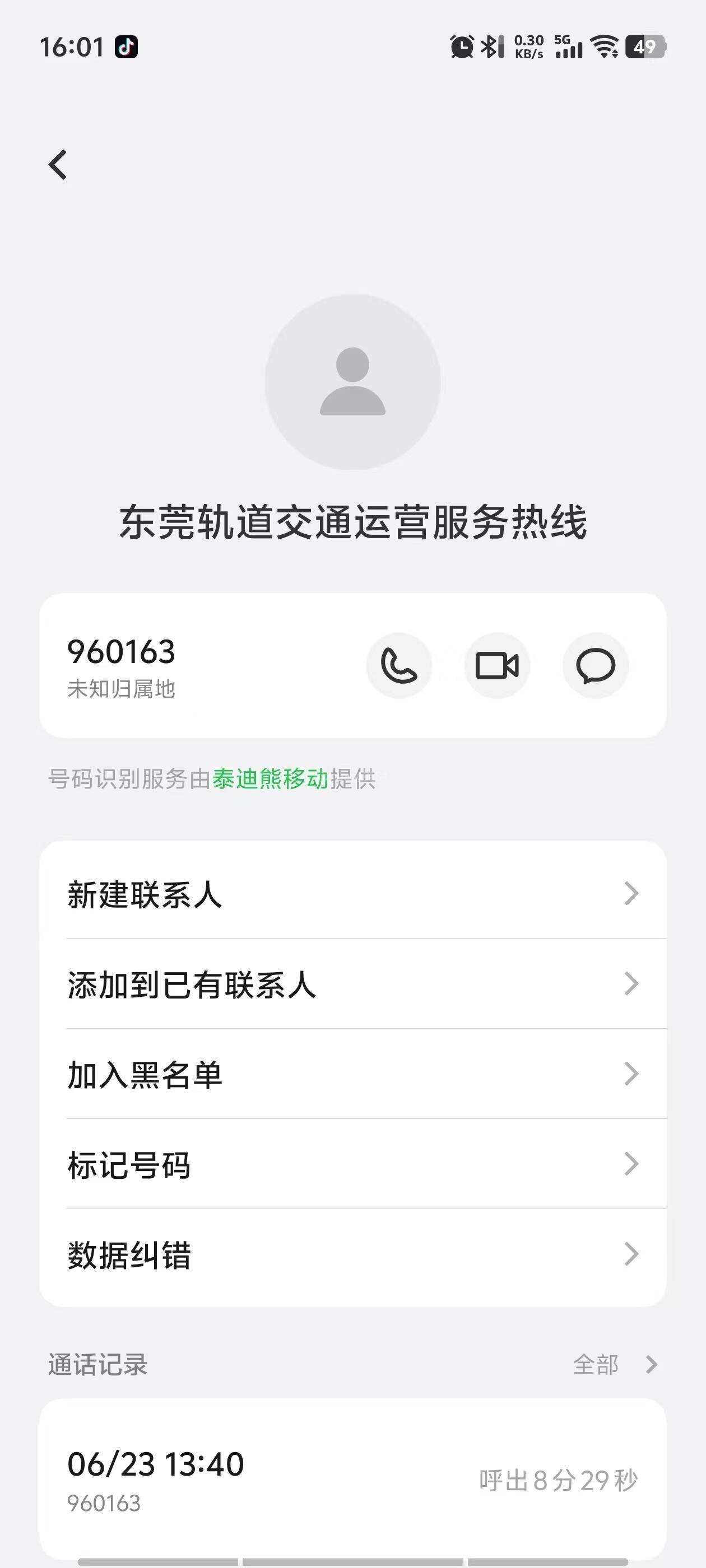Image resolution: width=706 pixels, height=1568 pixels.
Task: Call 960163 with the phone icon
Action: pyautogui.click(x=399, y=665)
